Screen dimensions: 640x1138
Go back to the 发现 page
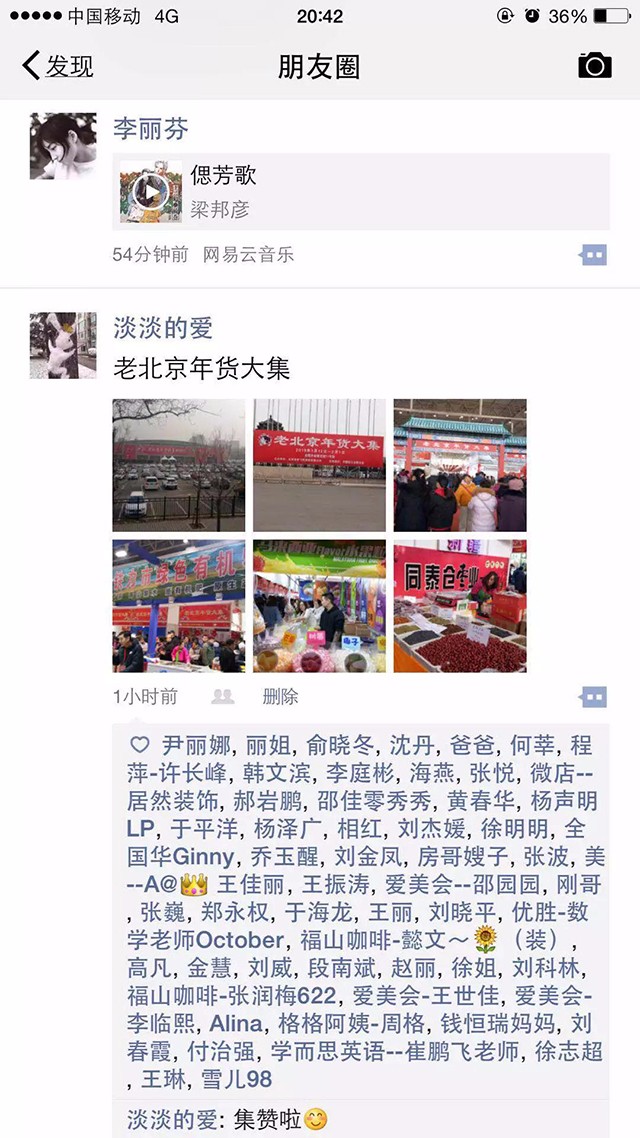[x=58, y=67]
